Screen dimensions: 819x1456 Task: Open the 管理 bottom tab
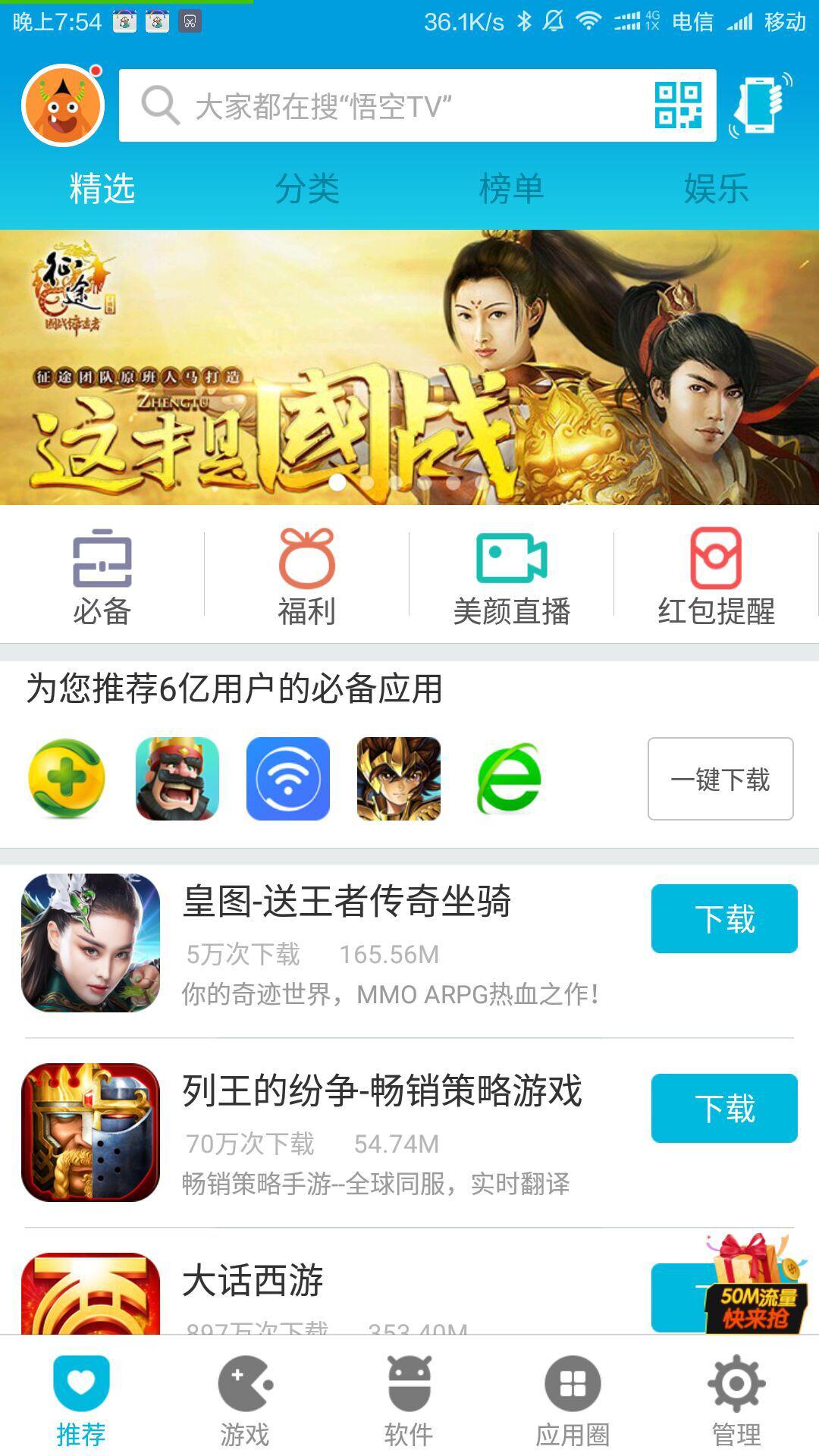(736, 1401)
